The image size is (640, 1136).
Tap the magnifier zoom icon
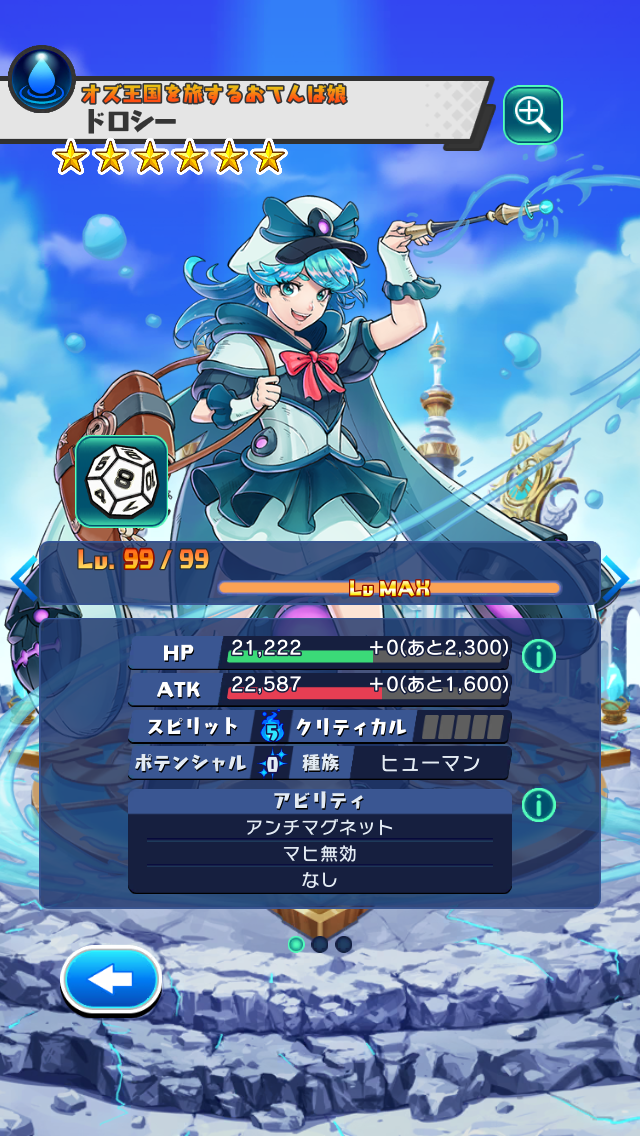tap(532, 115)
